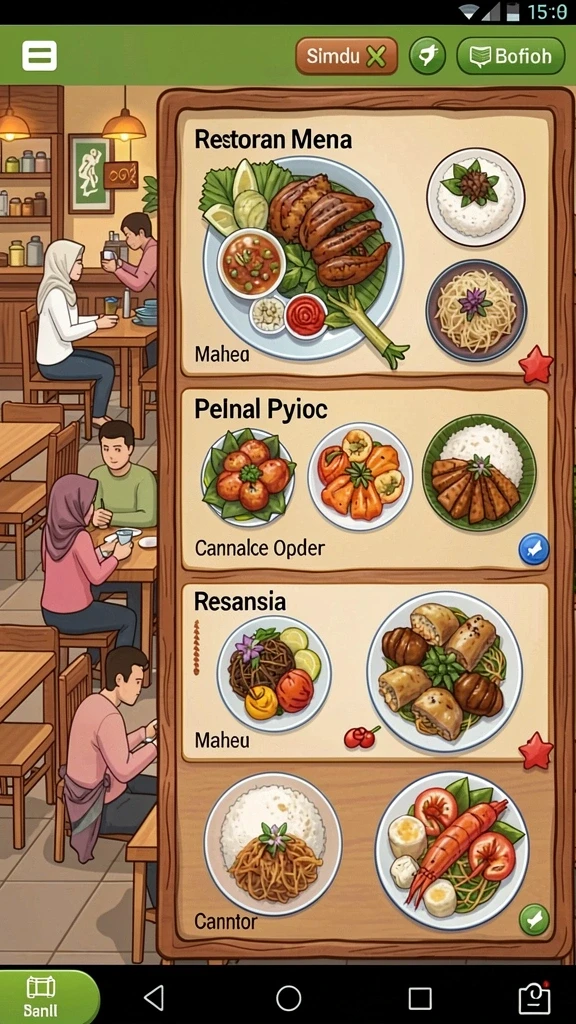Tap the green check badge on Canntor
Viewport: 576px width, 1024px height.
[534, 920]
